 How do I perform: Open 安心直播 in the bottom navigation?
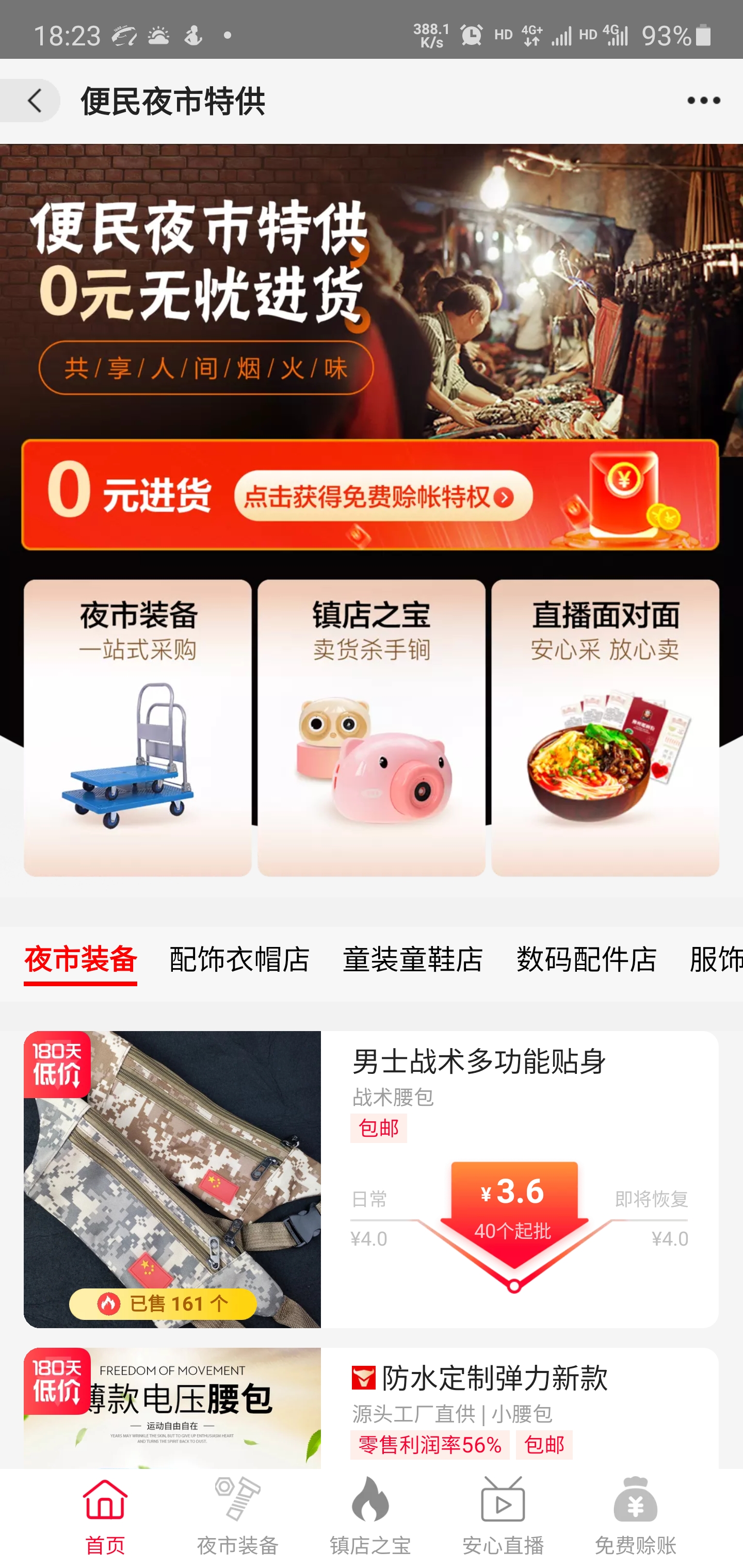pyautogui.click(x=503, y=1516)
